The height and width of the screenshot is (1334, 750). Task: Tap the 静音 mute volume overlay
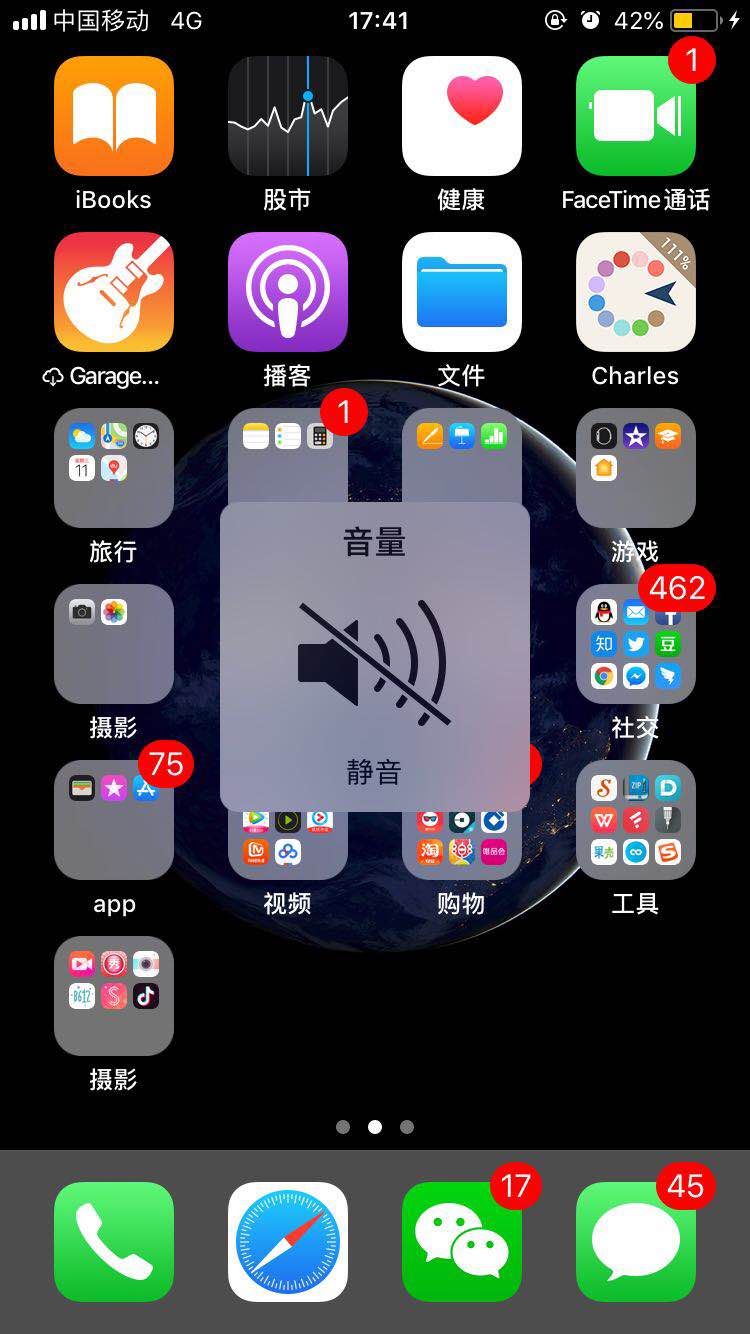[374, 655]
